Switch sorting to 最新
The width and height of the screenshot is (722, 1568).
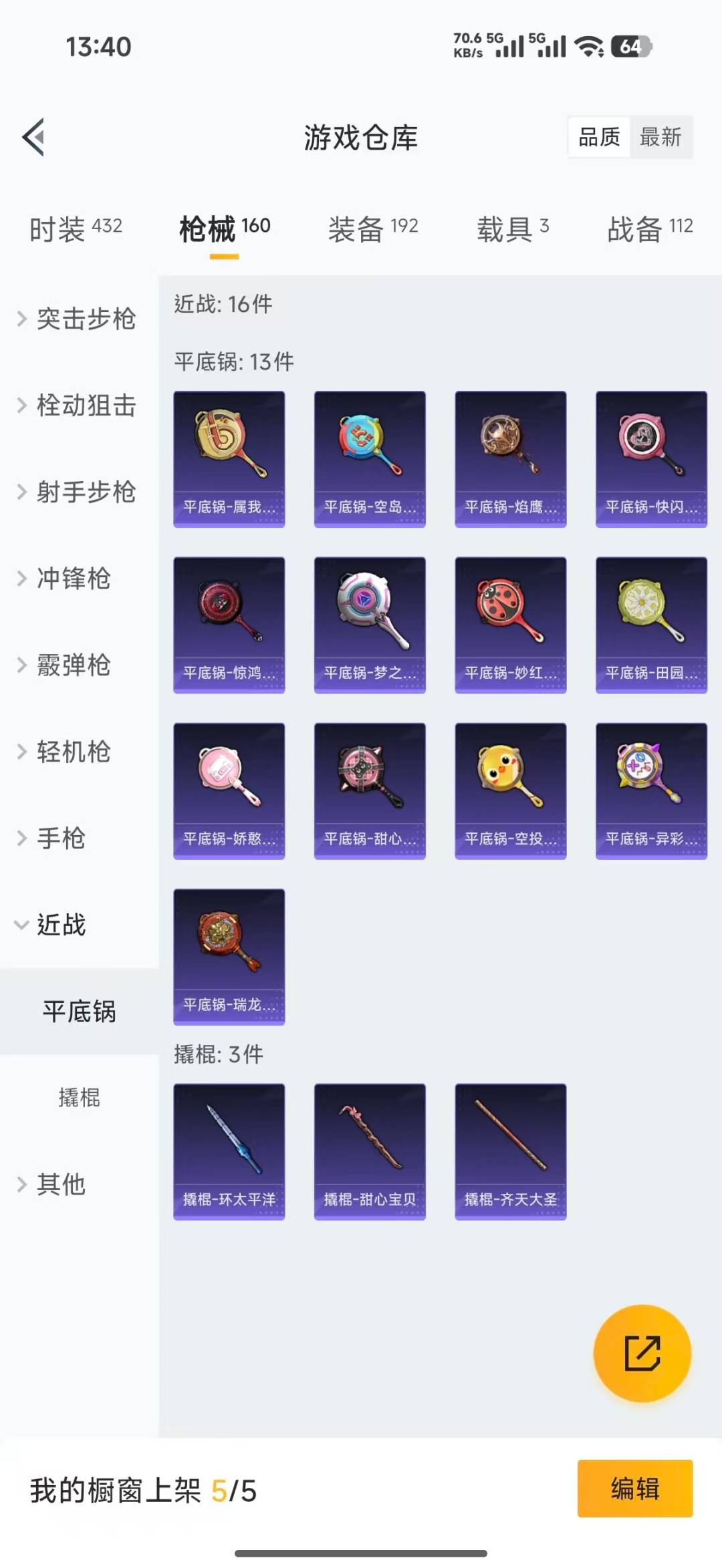[x=661, y=137]
